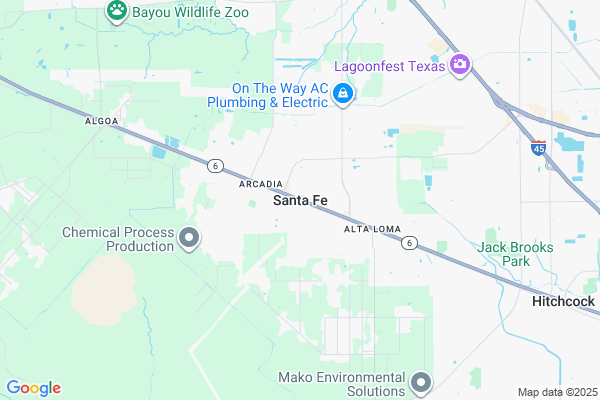This screenshot has width=600, height=400.
Task: Select the Lagoonfest Texas pin
Action: tap(460, 65)
